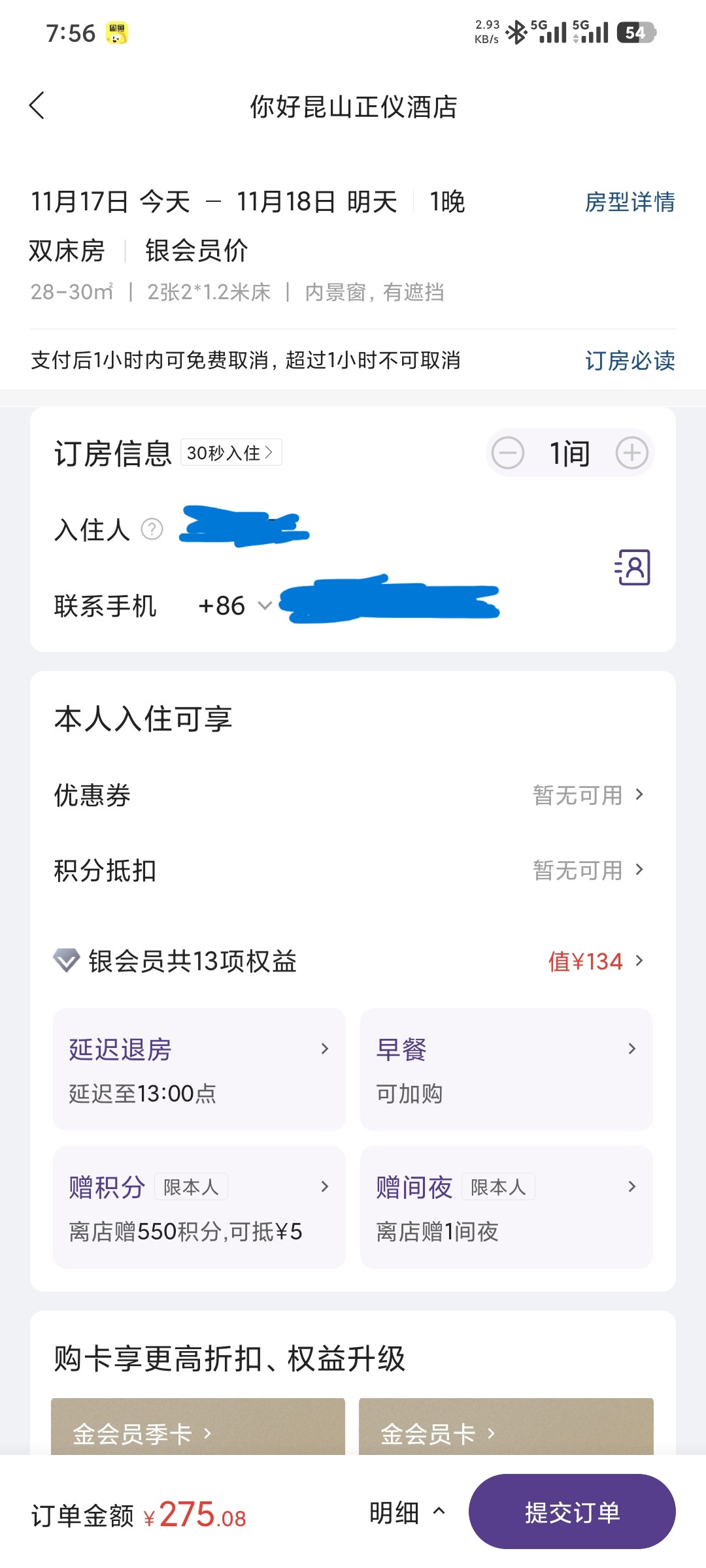Click the plus icon to add a room
Screen dimensions: 706x1568
(631, 452)
